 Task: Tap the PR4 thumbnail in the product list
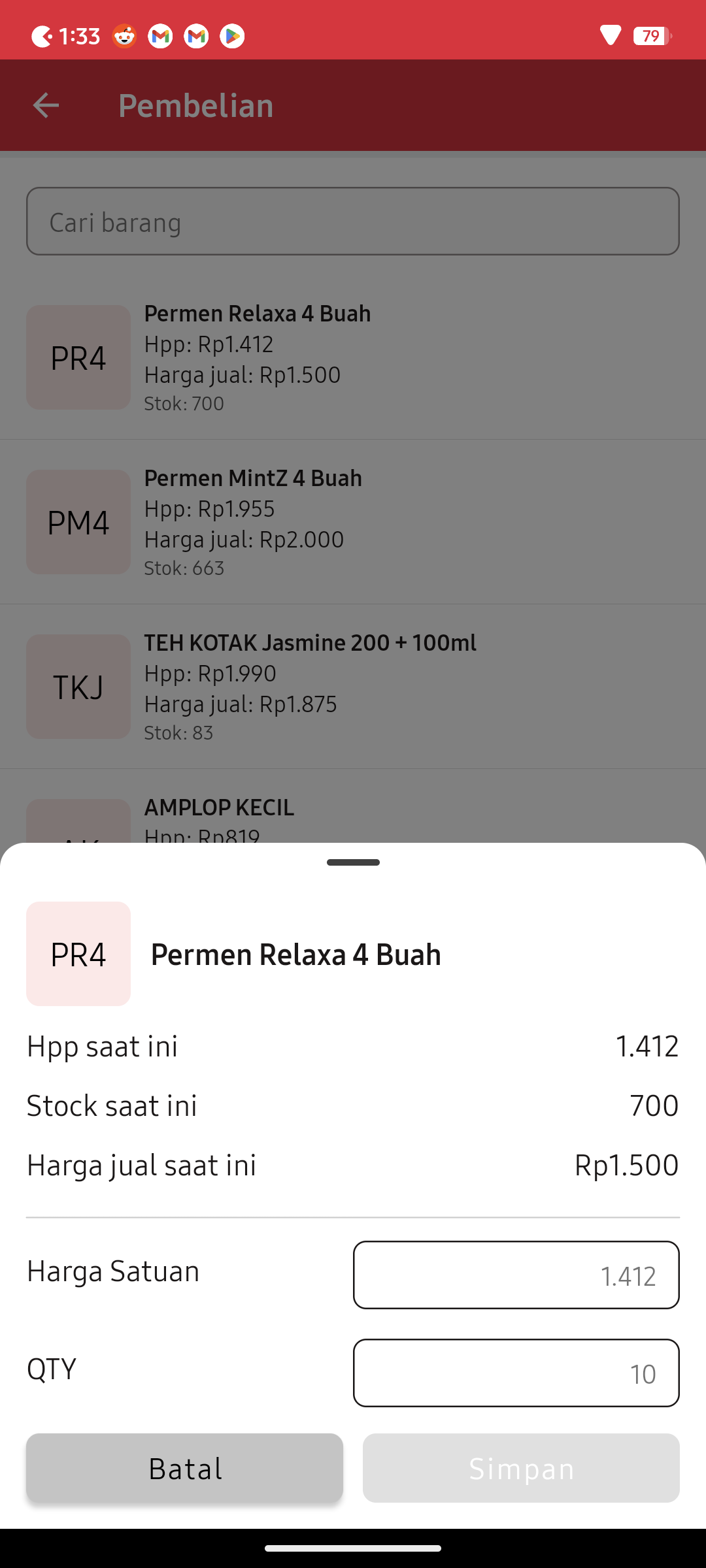coord(78,357)
